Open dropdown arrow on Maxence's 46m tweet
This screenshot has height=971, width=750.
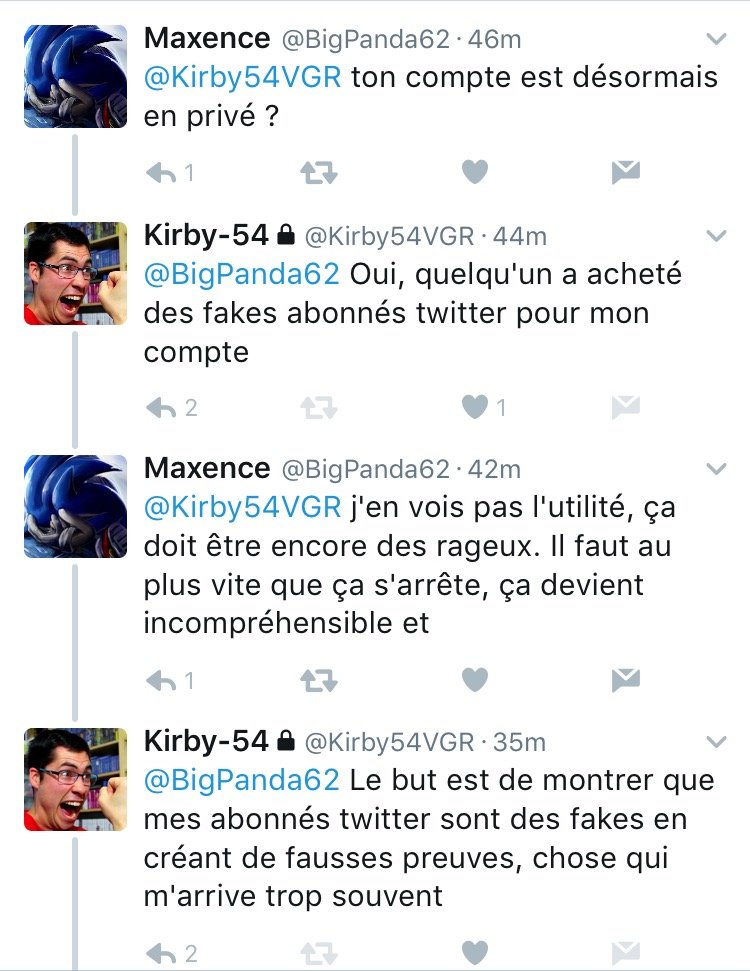pos(716,39)
